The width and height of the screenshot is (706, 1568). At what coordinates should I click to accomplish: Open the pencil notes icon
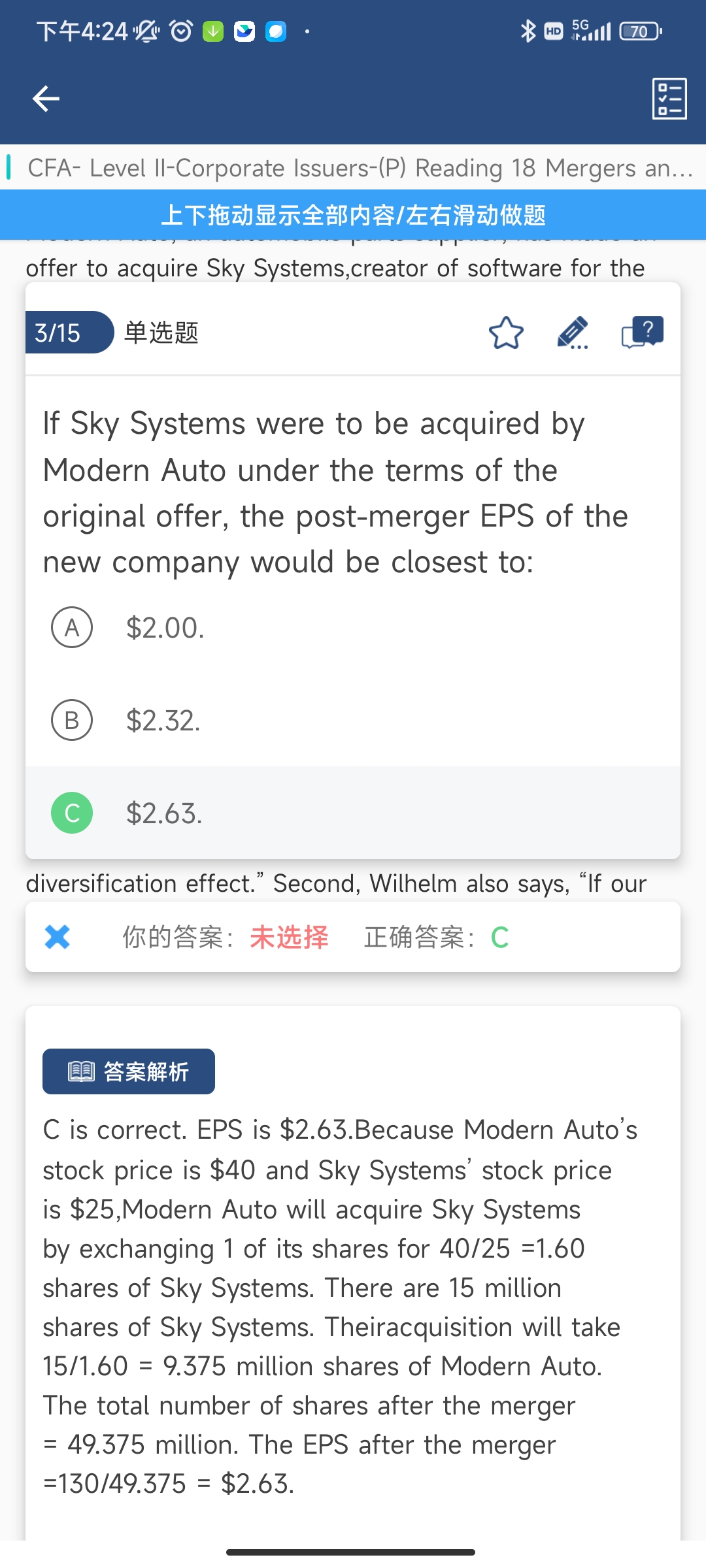click(x=573, y=333)
